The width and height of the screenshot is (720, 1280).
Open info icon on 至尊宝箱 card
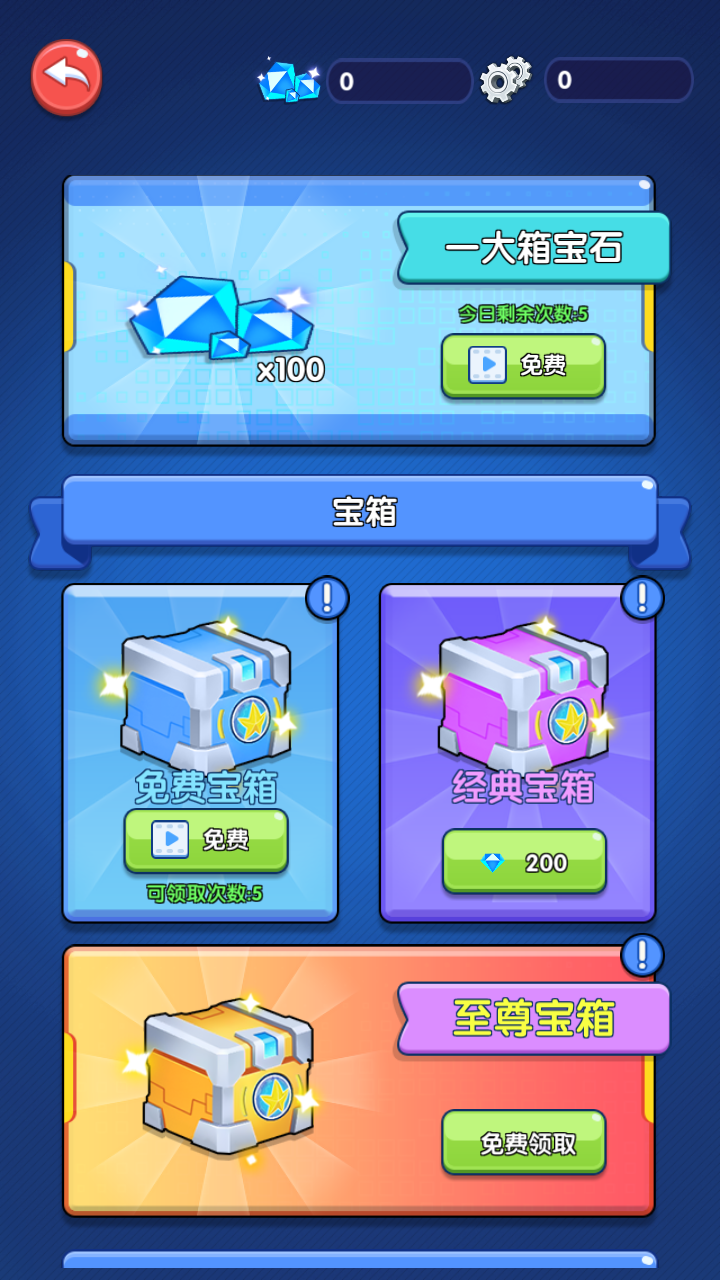[x=642, y=955]
